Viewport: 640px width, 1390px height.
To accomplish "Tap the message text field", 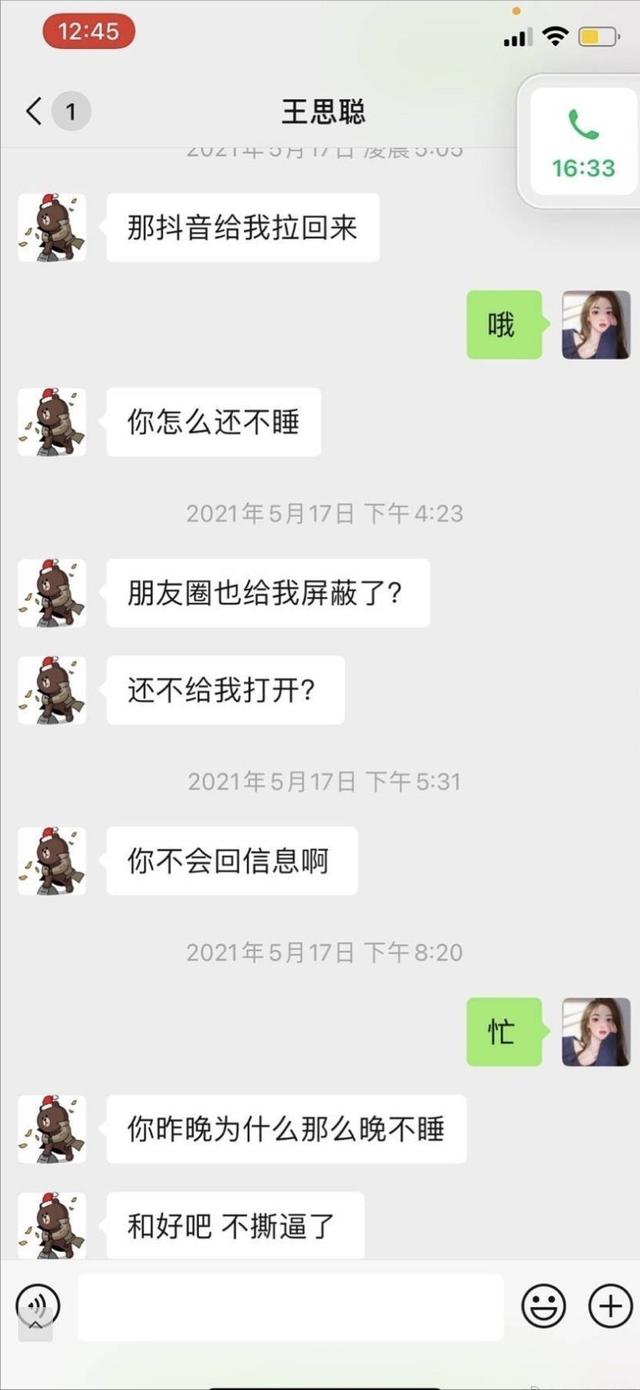I will (290, 1306).
